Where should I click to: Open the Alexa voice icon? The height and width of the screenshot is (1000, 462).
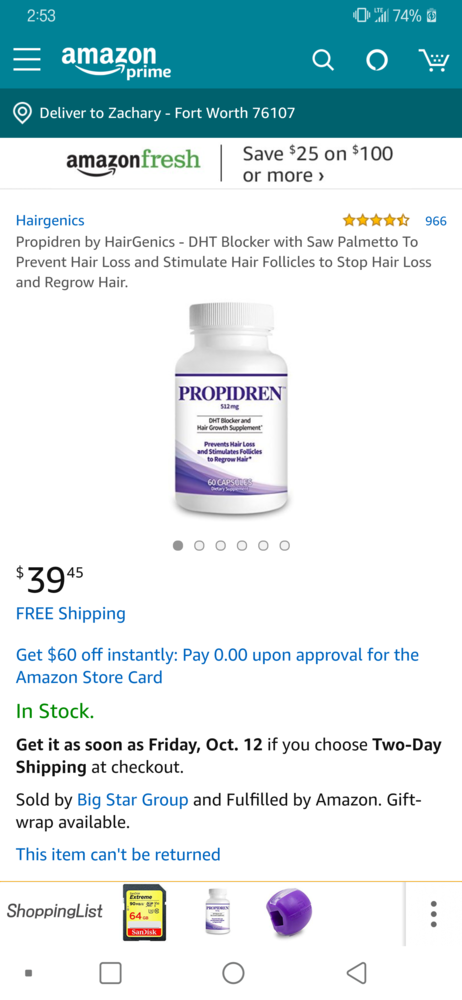(376, 61)
